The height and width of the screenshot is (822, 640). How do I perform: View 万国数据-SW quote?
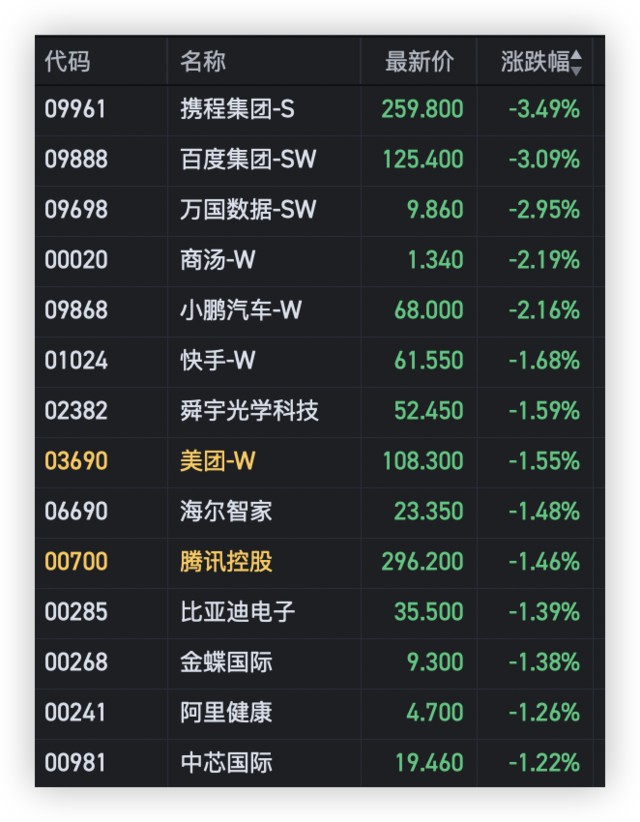pyautogui.click(x=248, y=209)
